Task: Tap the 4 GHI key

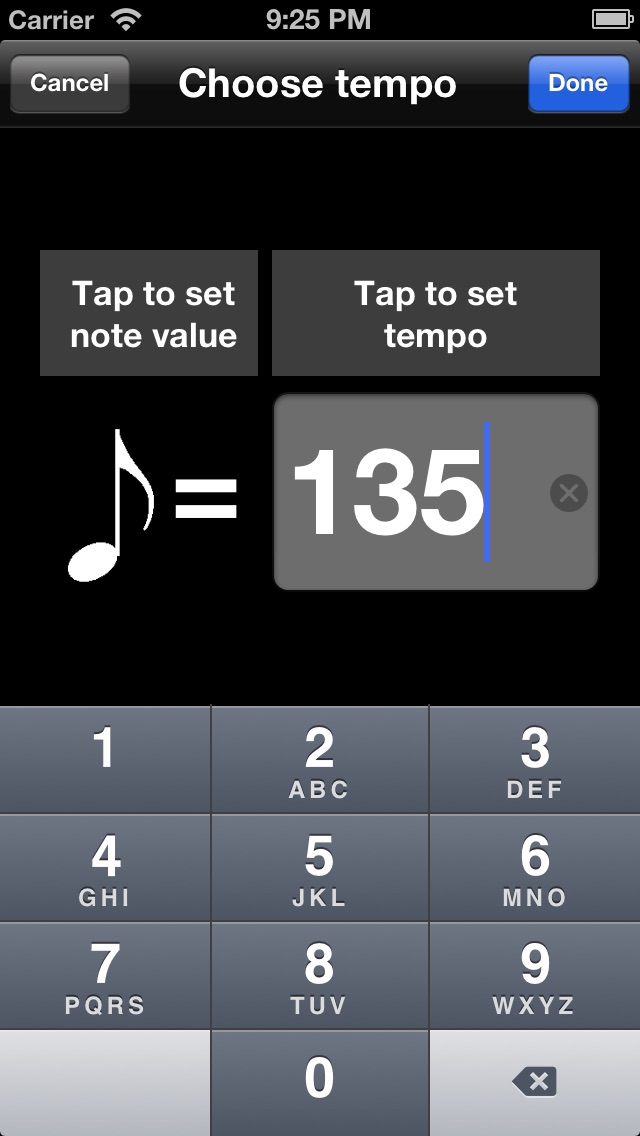Action: point(105,868)
